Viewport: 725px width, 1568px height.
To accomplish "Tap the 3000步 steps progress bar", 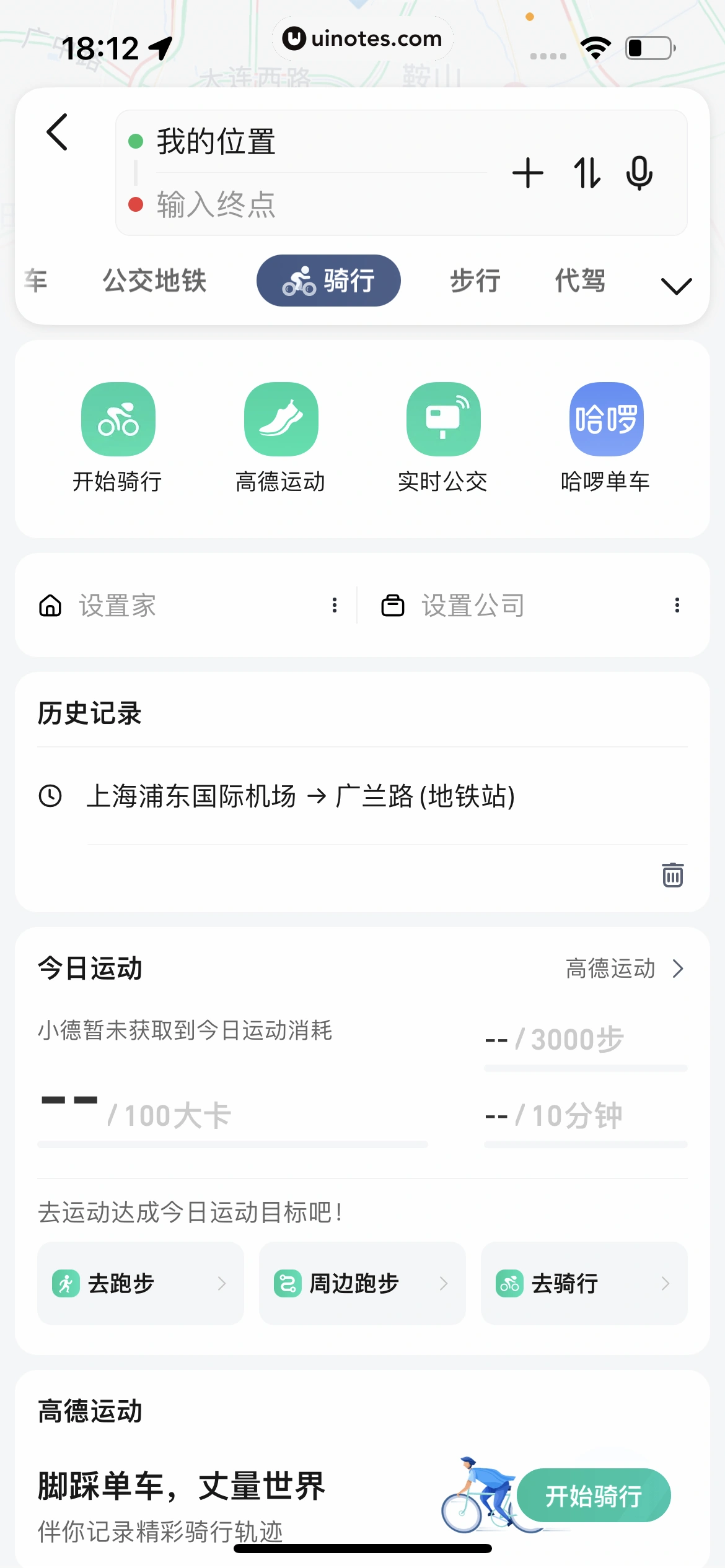I will [585, 1067].
